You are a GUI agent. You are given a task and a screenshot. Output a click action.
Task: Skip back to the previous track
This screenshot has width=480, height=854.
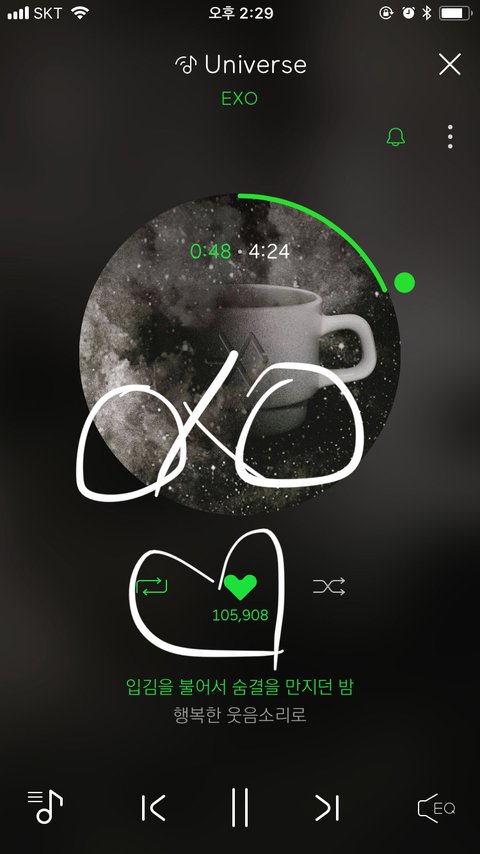153,808
